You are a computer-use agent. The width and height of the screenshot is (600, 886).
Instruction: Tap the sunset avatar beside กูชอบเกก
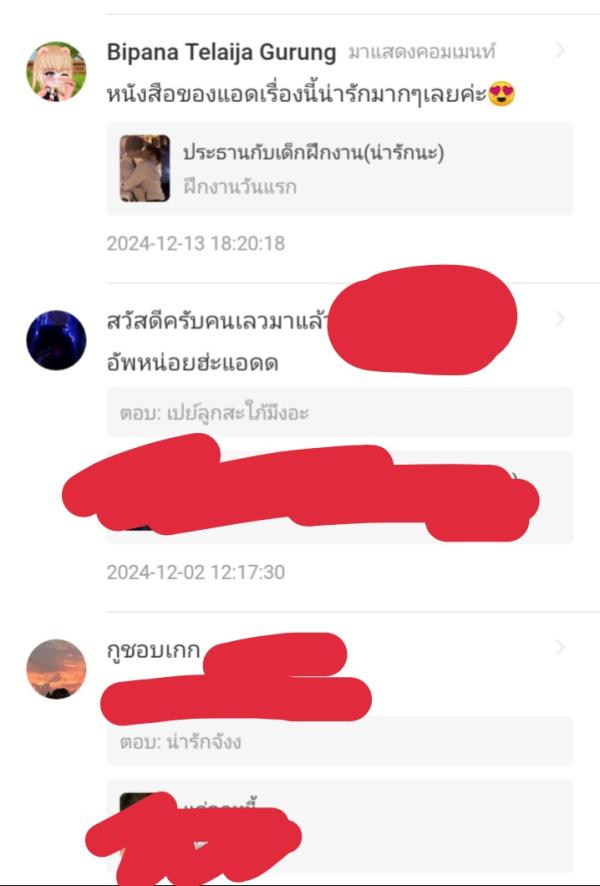(56, 669)
